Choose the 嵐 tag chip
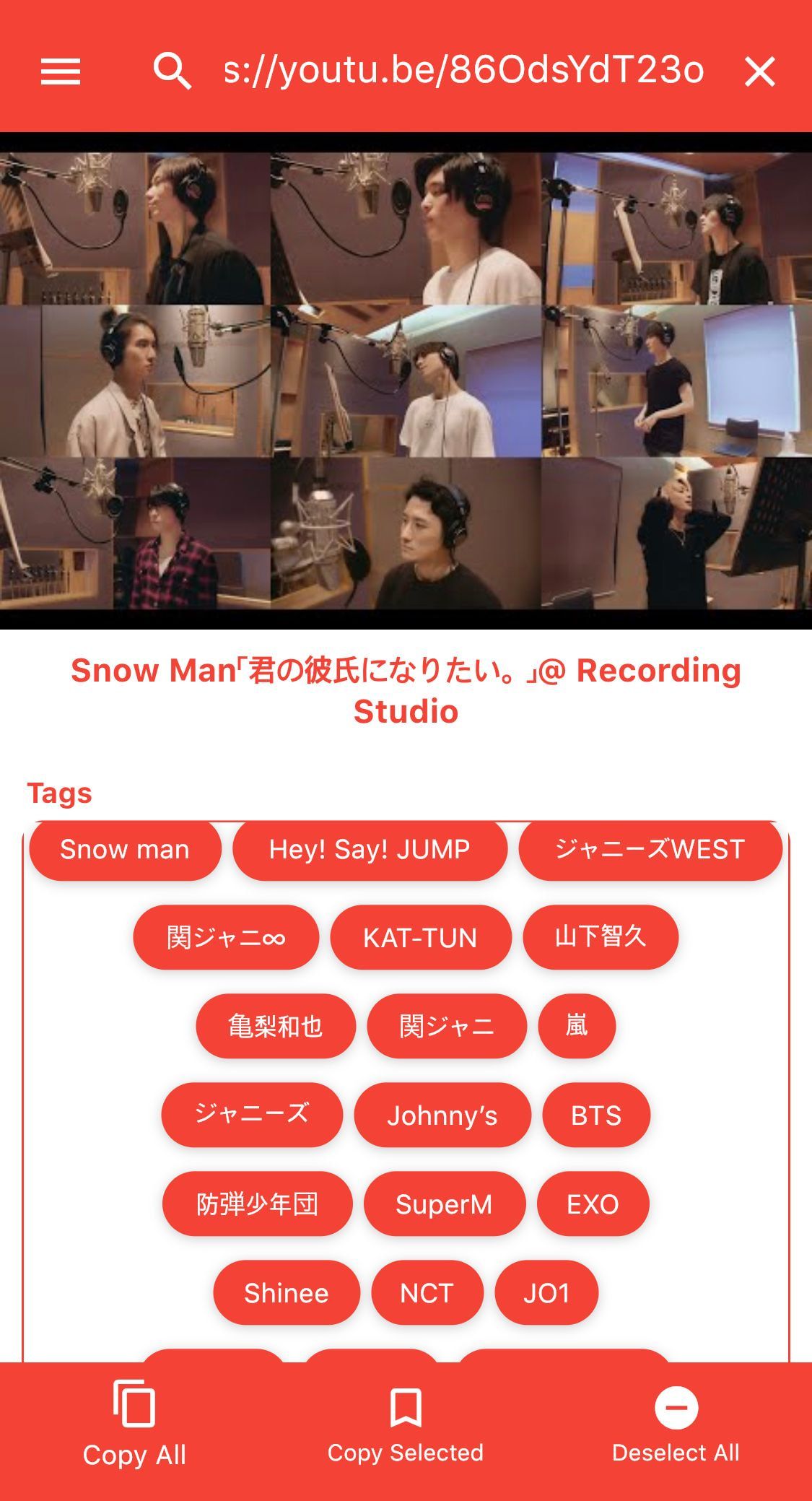The image size is (812, 1501). point(576,1026)
